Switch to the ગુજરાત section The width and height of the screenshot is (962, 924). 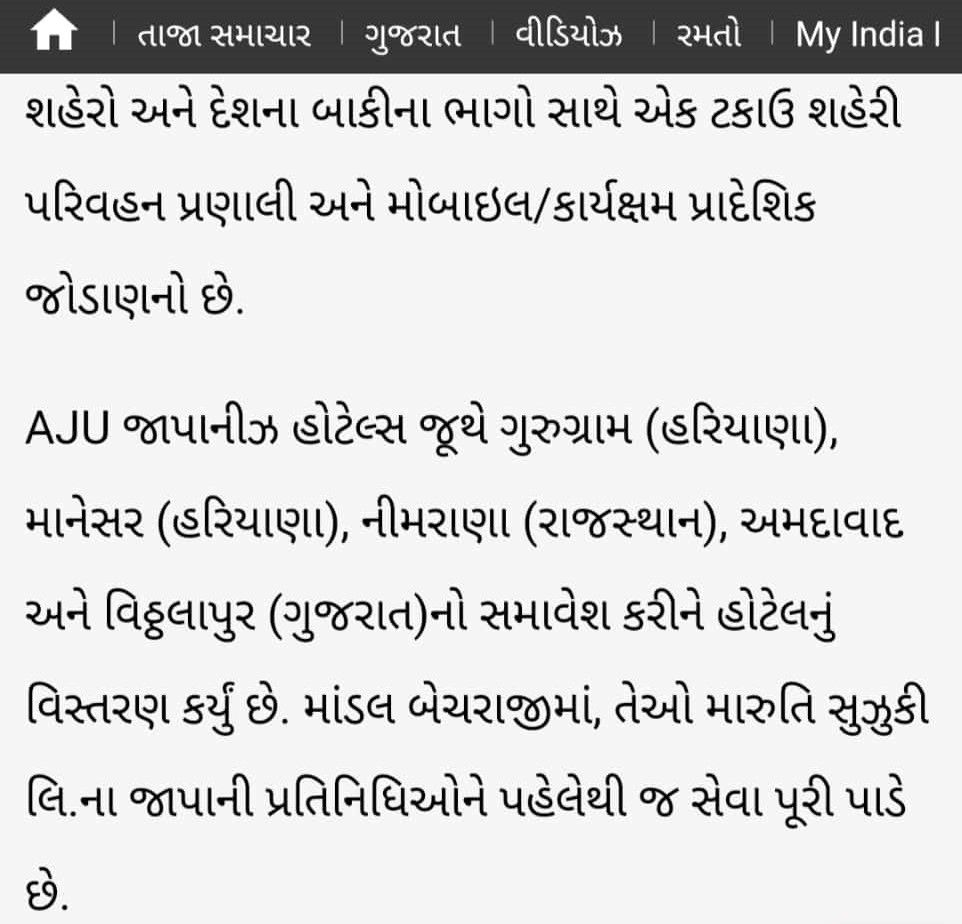click(415, 36)
